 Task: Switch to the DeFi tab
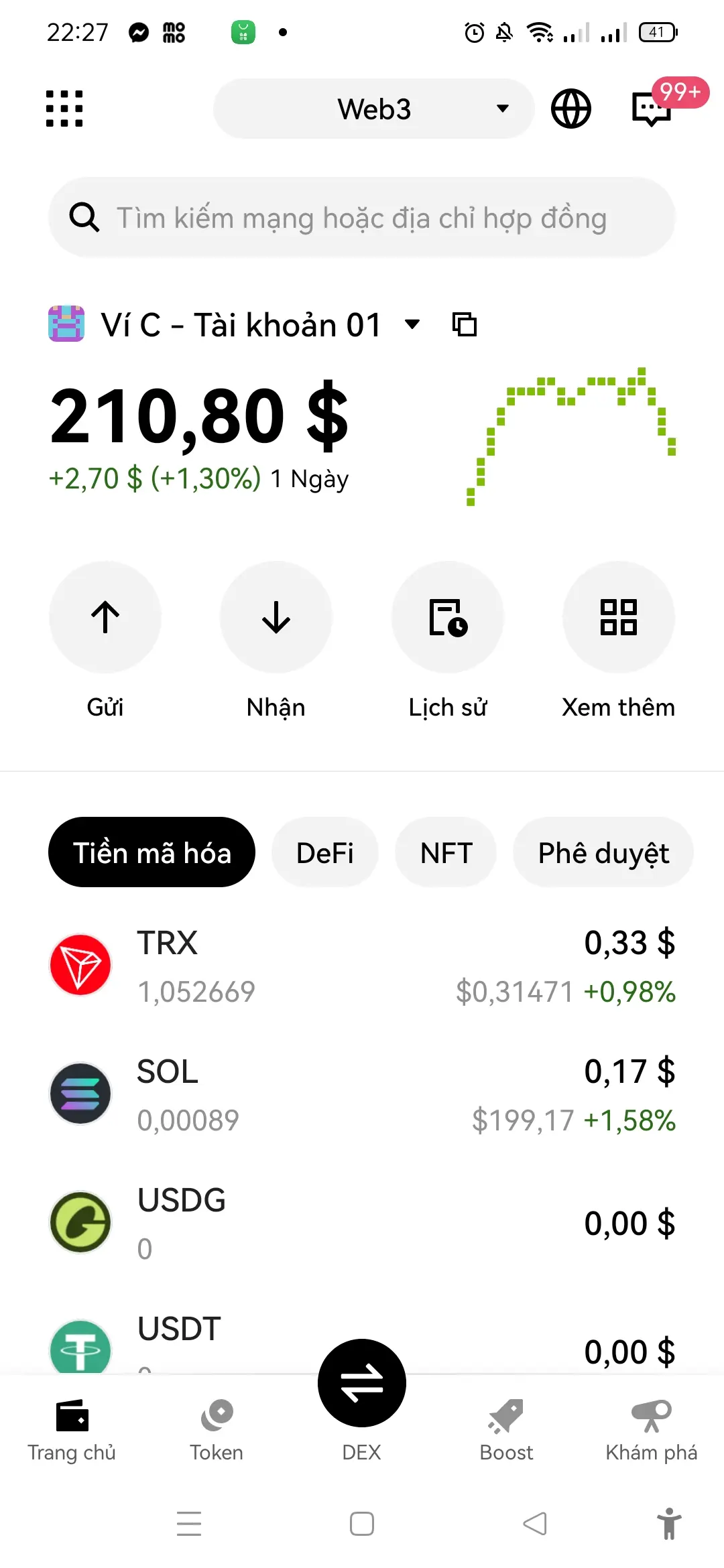point(325,853)
